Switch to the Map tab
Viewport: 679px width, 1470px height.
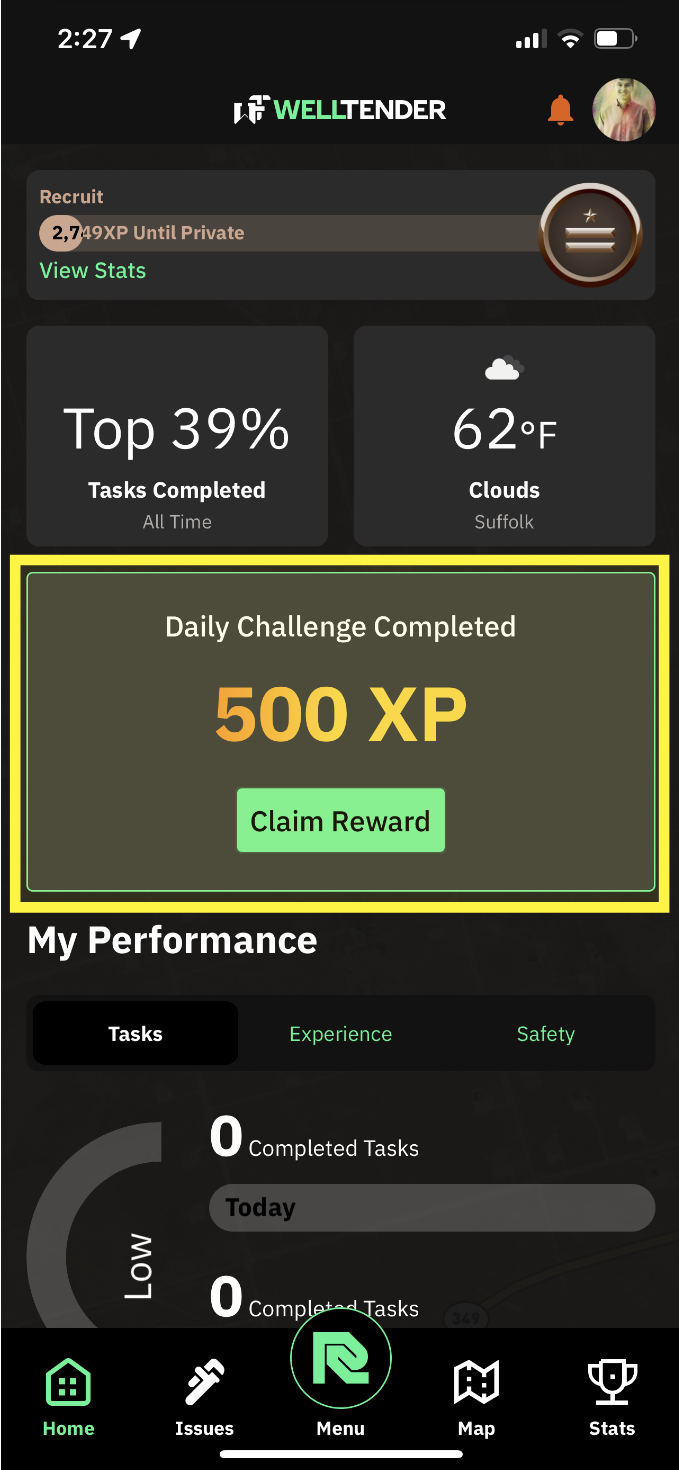(x=476, y=1398)
